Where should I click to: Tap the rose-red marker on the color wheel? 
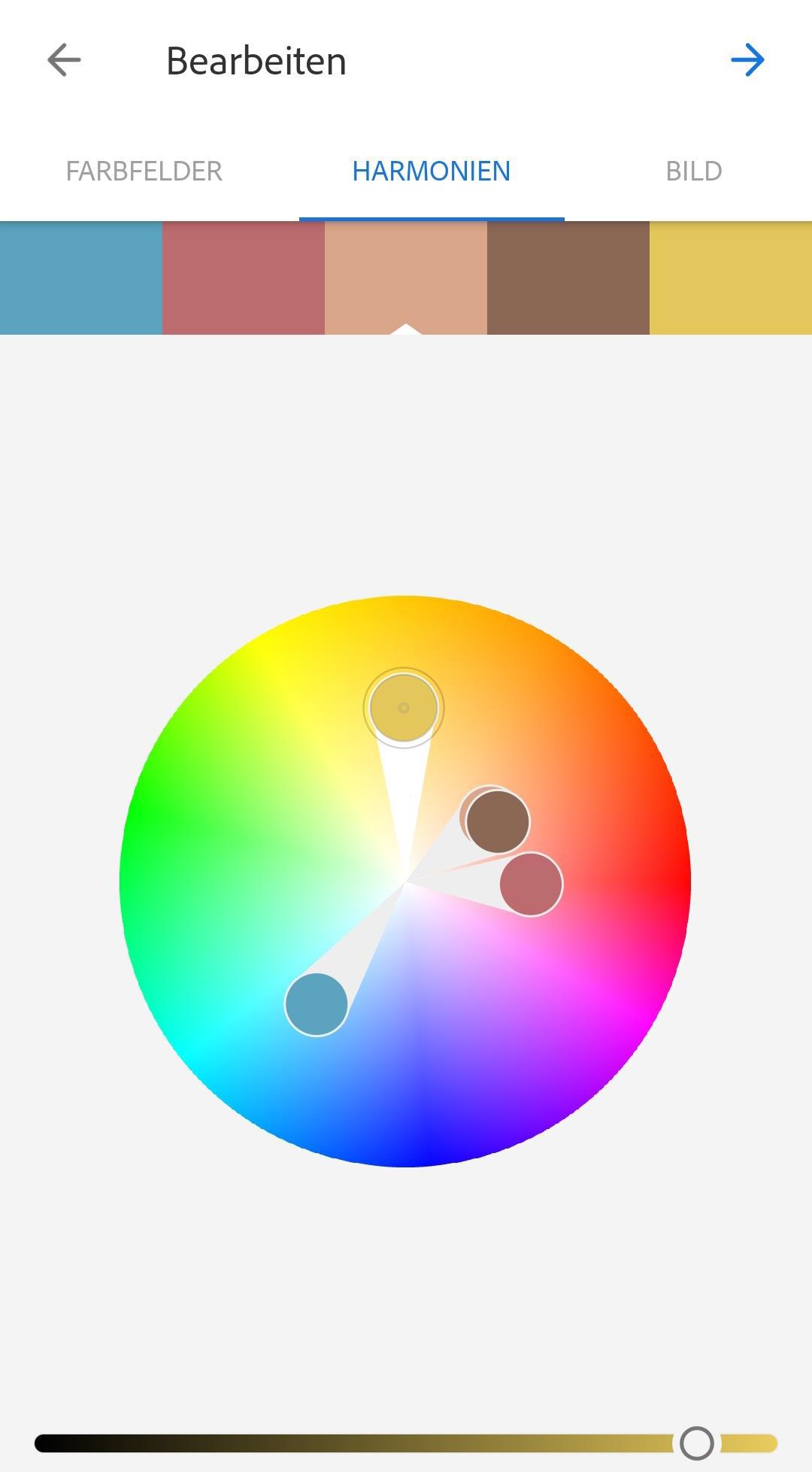tap(531, 884)
